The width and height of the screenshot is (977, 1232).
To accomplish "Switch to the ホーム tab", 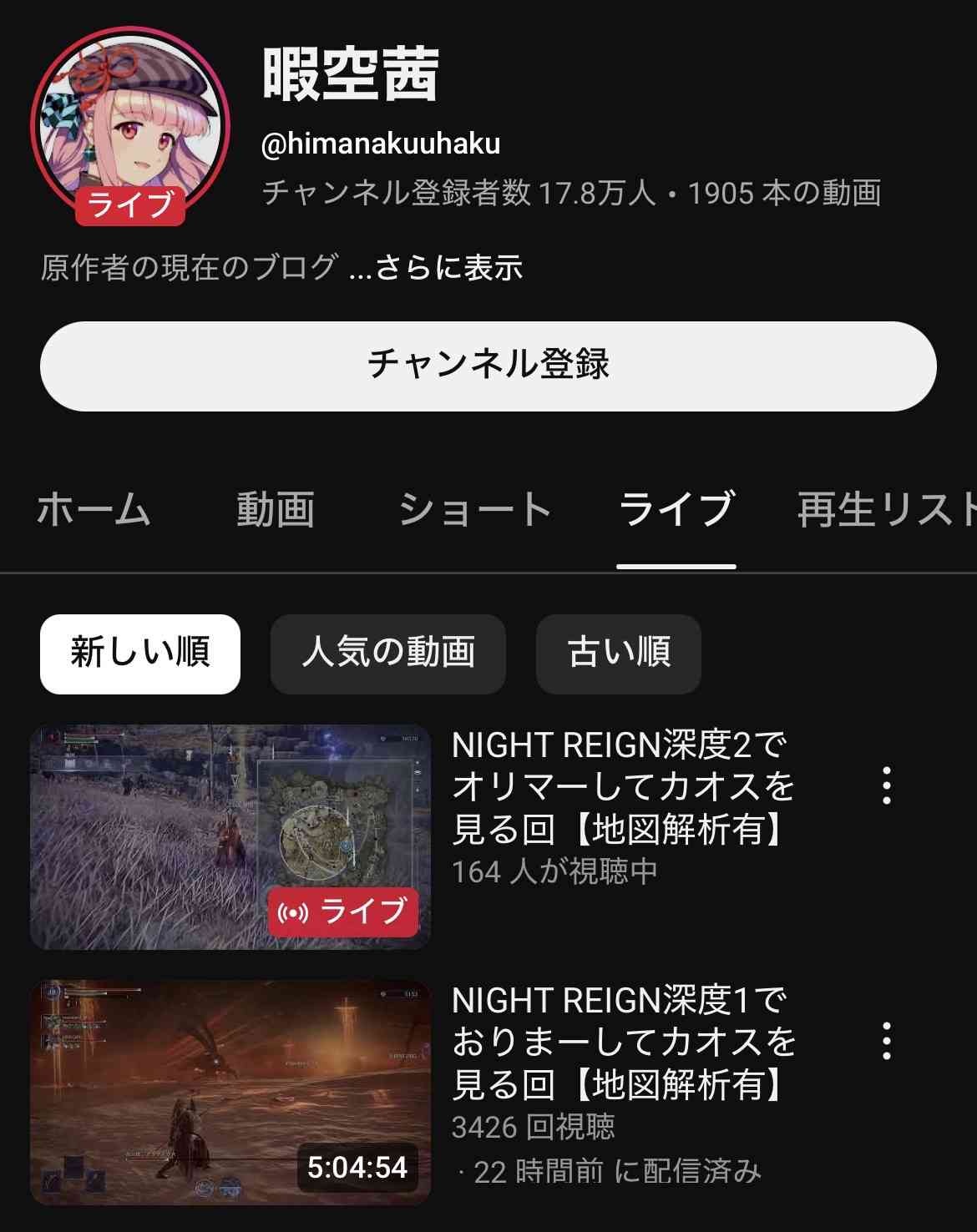I will click(x=94, y=509).
